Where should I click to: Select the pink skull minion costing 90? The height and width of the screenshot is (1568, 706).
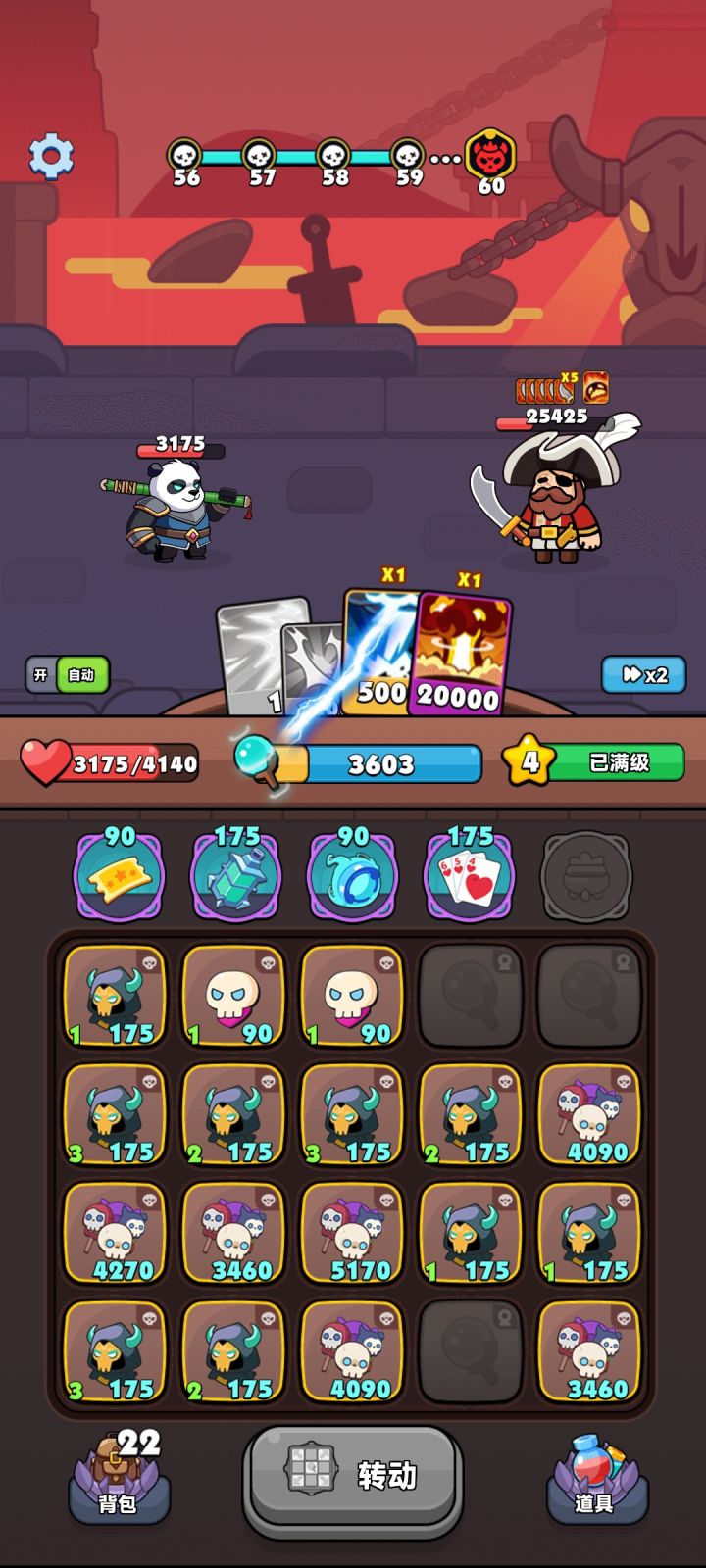tap(232, 995)
